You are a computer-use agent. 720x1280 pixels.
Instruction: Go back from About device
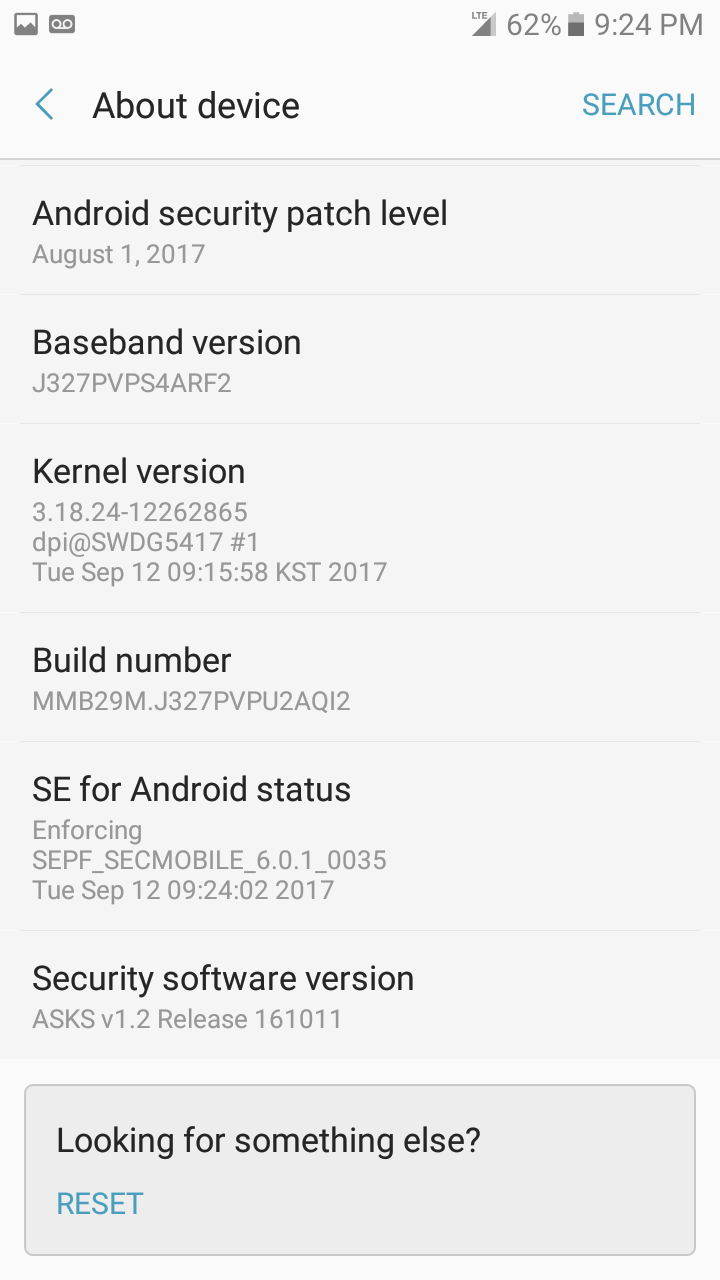(45, 105)
